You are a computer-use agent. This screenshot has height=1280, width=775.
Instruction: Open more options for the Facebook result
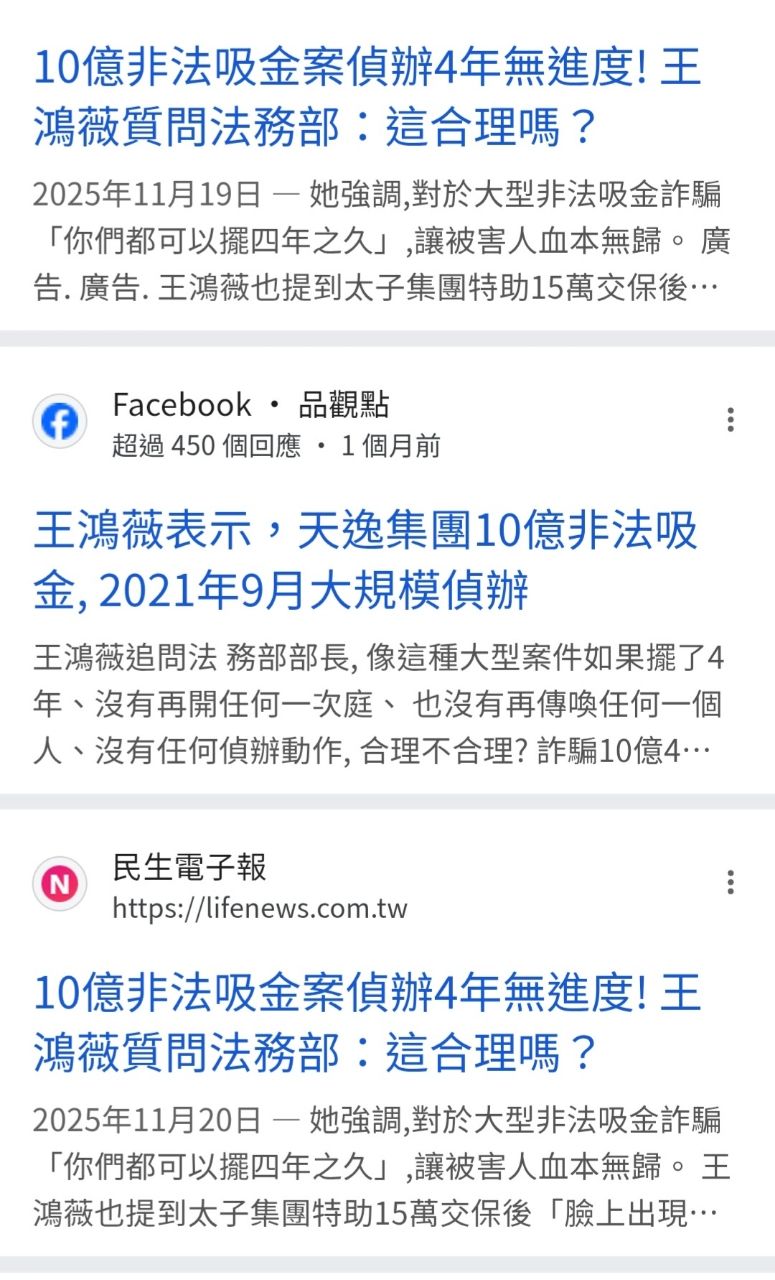pyautogui.click(x=731, y=420)
